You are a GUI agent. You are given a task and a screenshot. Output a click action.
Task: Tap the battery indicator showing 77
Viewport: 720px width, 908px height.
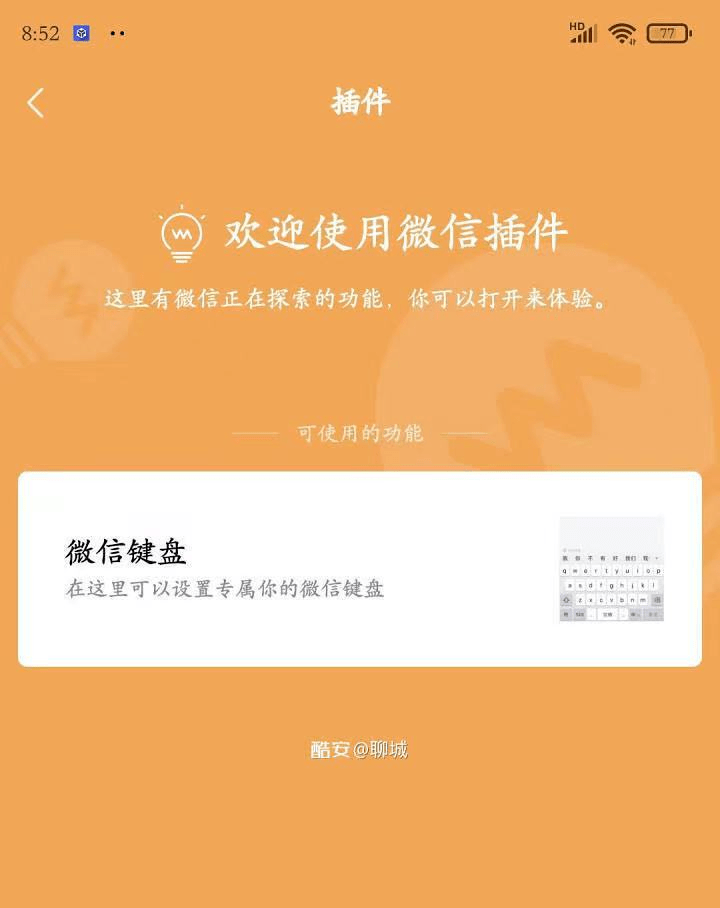pos(667,32)
